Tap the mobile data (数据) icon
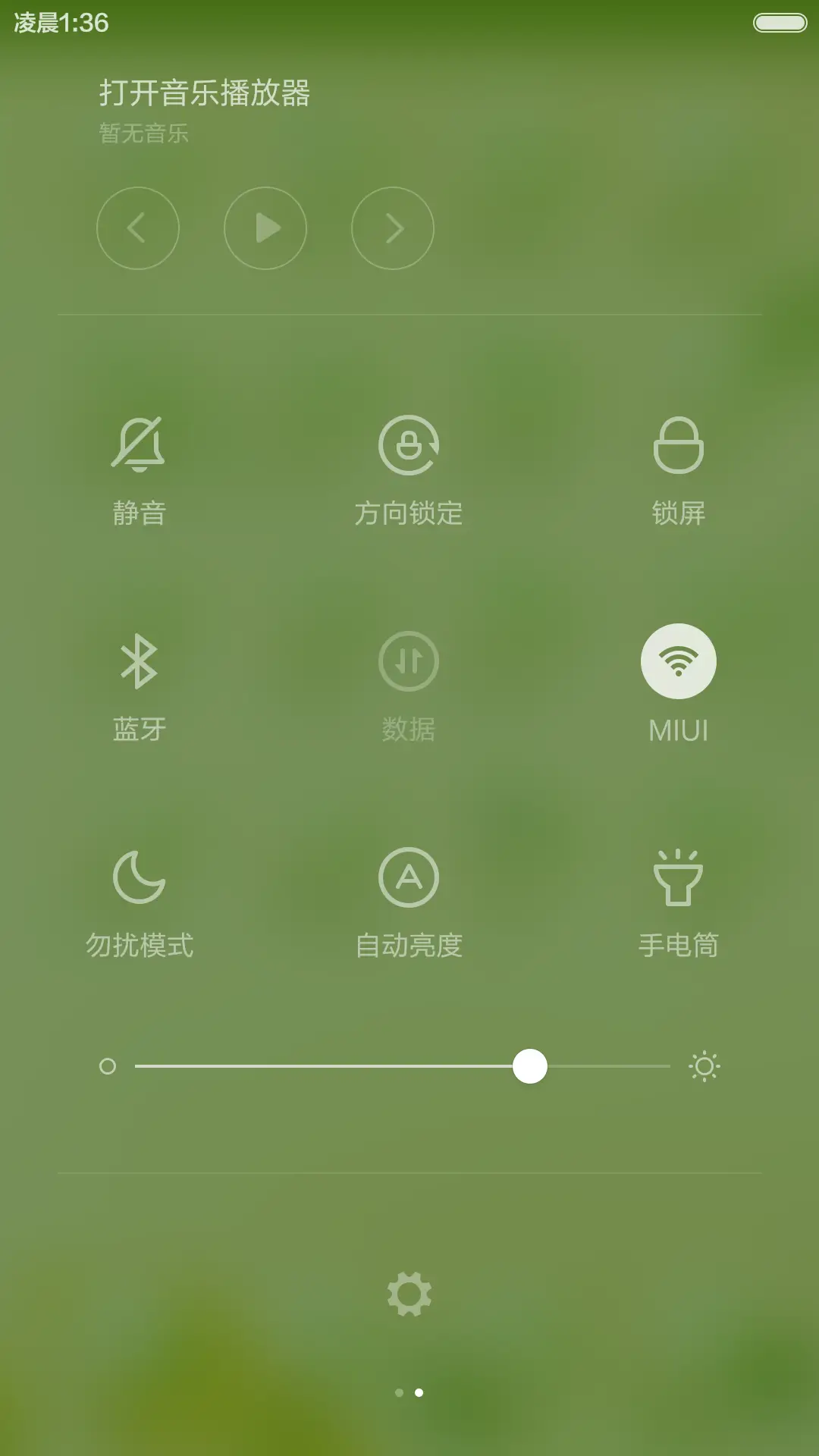Image resolution: width=819 pixels, height=1456 pixels. click(409, 661)
